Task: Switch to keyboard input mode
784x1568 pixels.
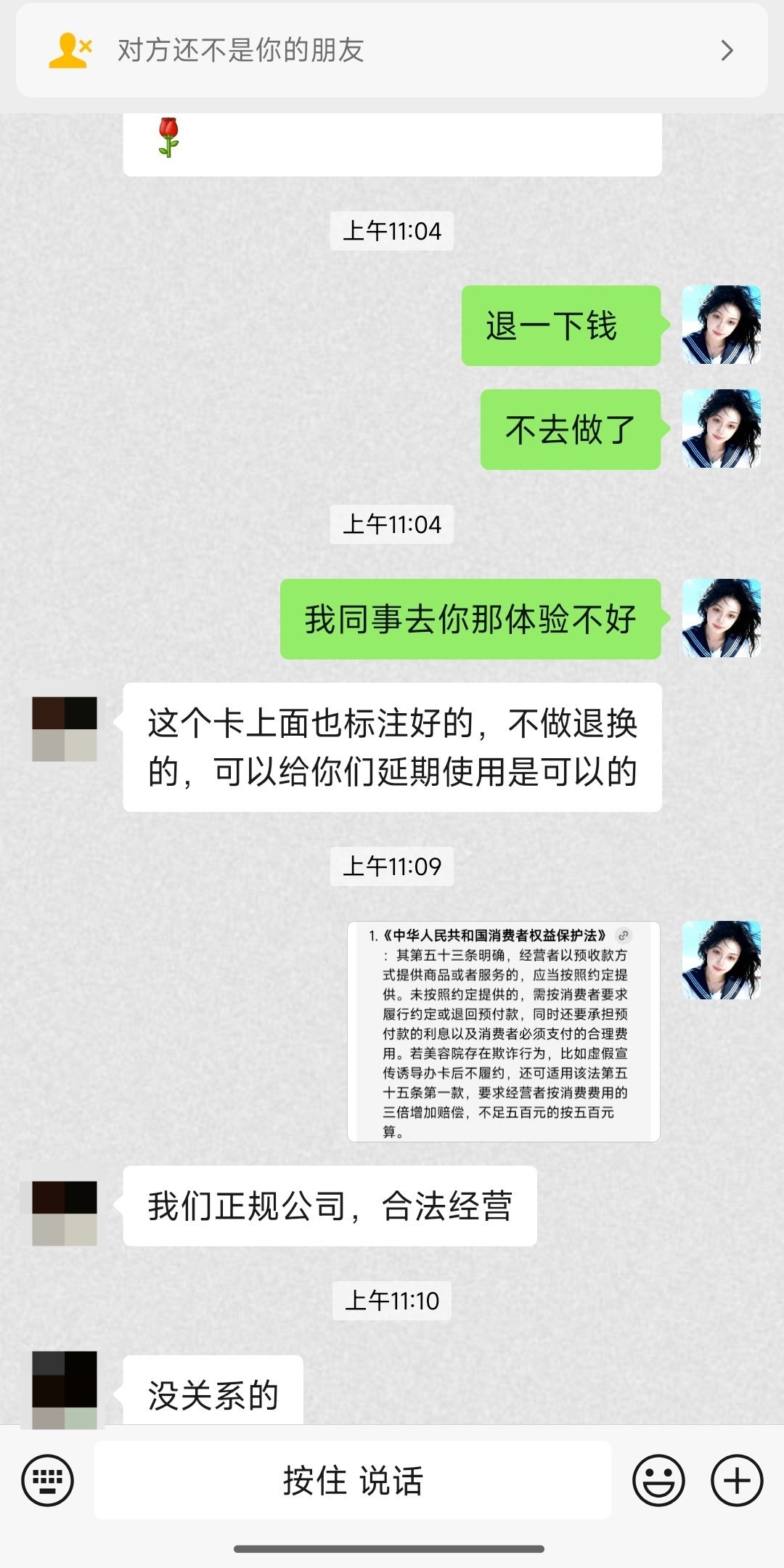Action: click(47, 1479)
